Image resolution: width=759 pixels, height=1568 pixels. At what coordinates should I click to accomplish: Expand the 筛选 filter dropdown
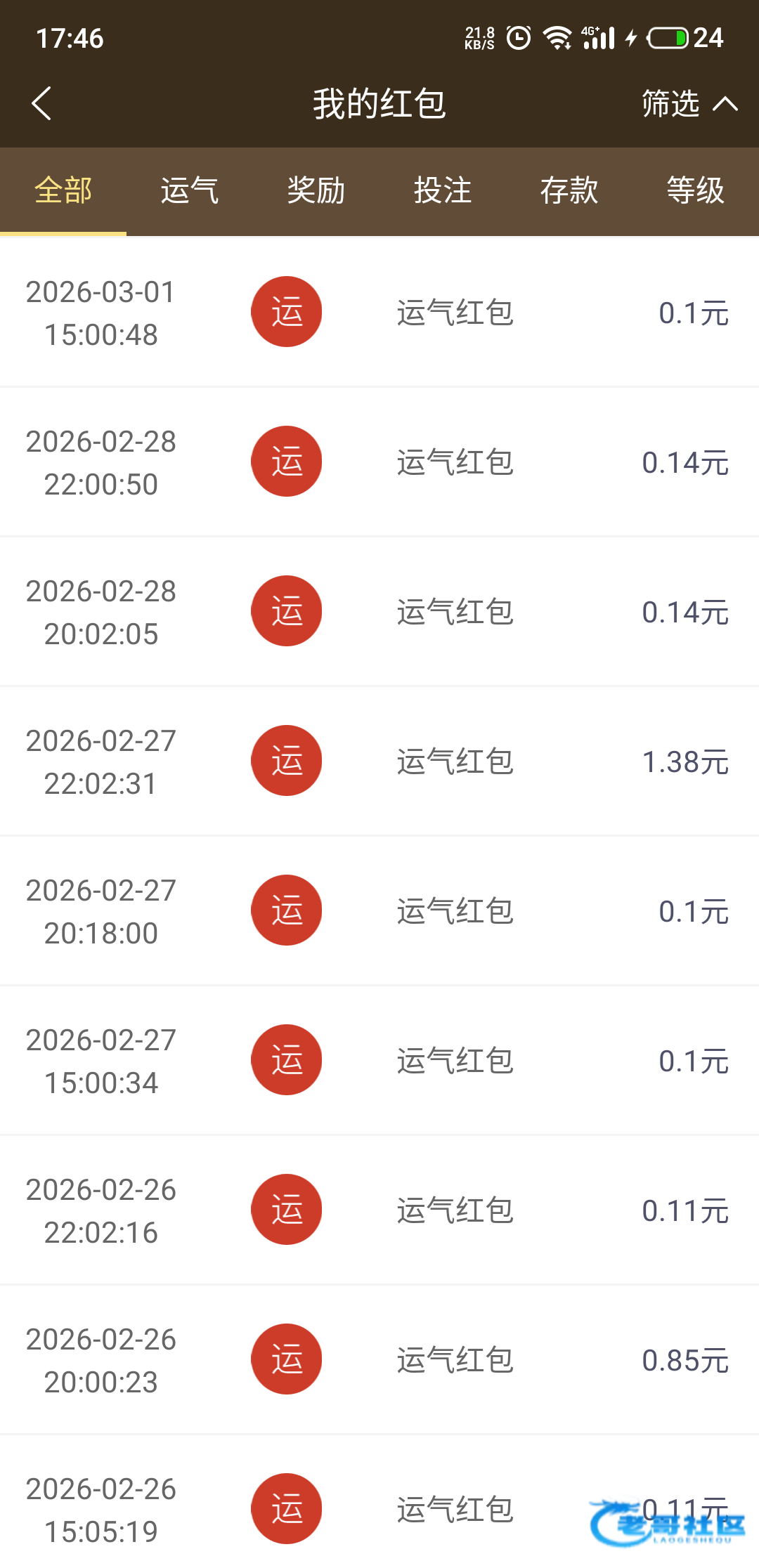tap(689, 104)
